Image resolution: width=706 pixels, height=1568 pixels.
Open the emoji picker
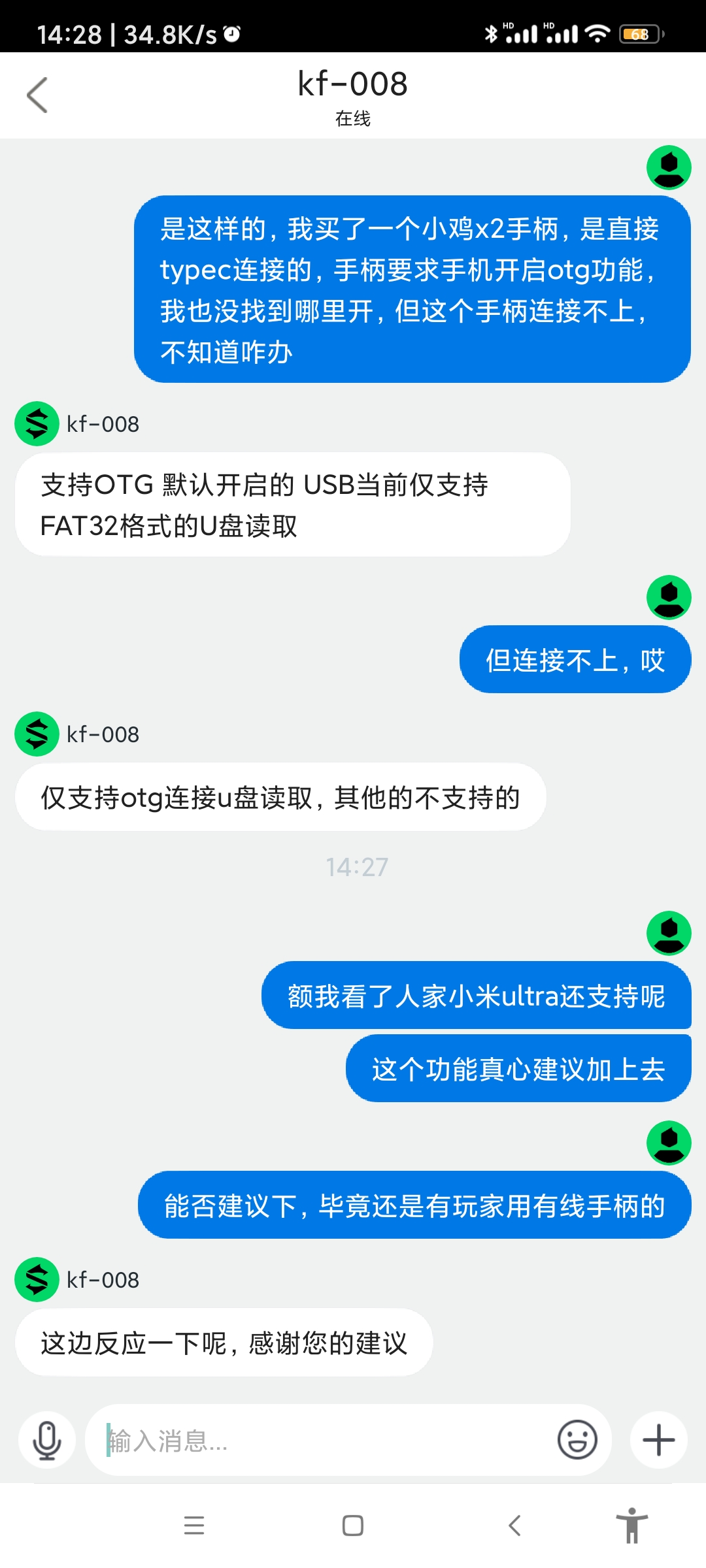click(577, 1440)
